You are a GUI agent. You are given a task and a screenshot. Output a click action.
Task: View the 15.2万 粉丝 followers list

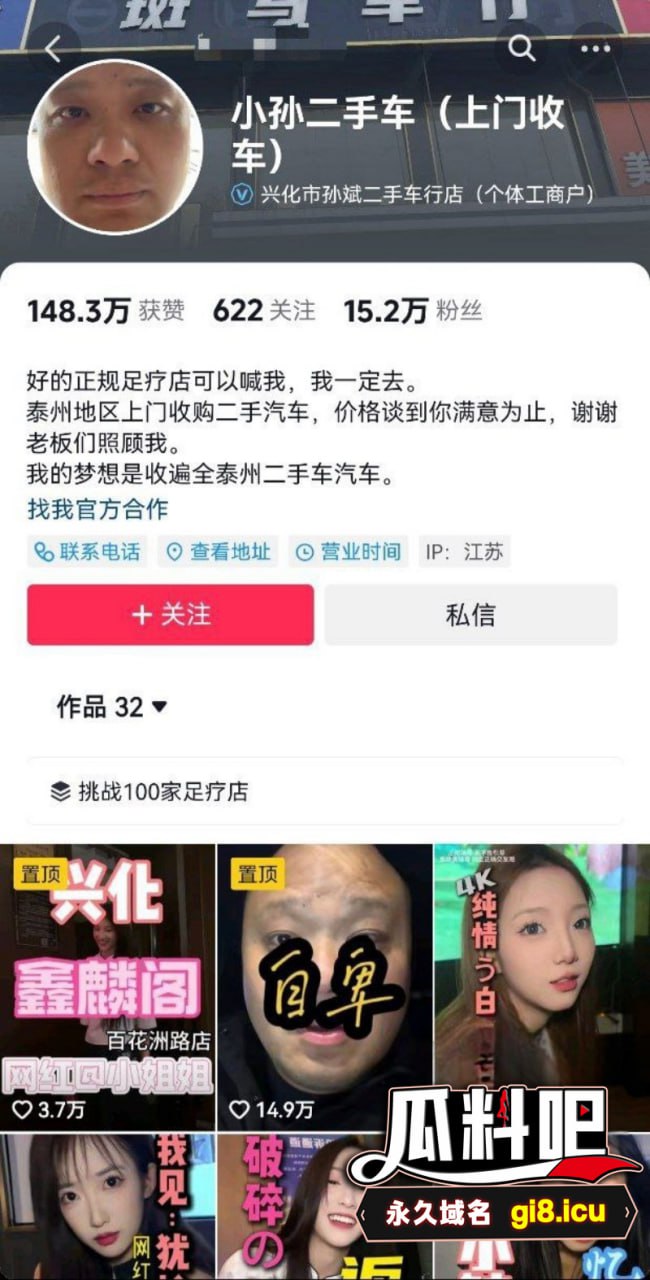tap(412, 311)
